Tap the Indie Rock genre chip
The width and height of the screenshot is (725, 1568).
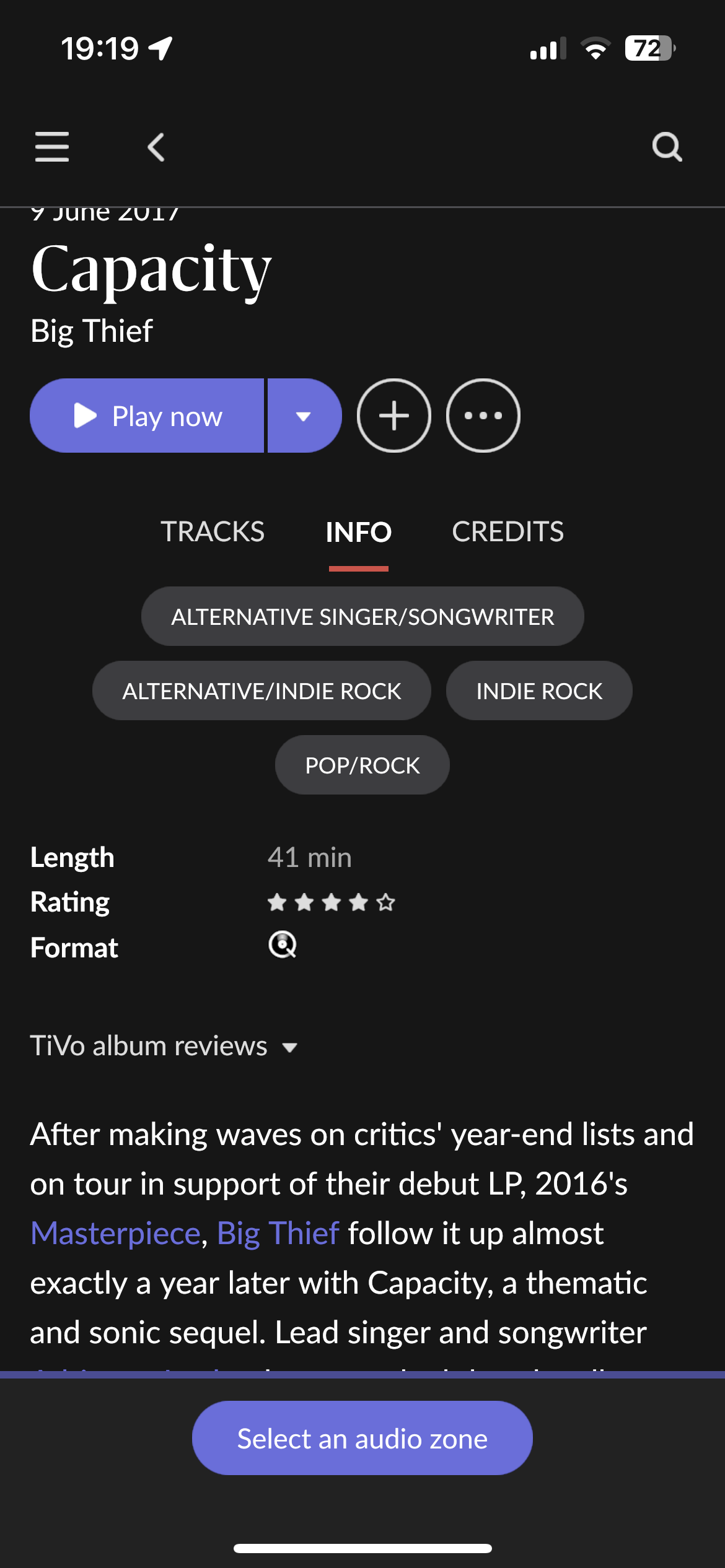(x=539, y=690)
